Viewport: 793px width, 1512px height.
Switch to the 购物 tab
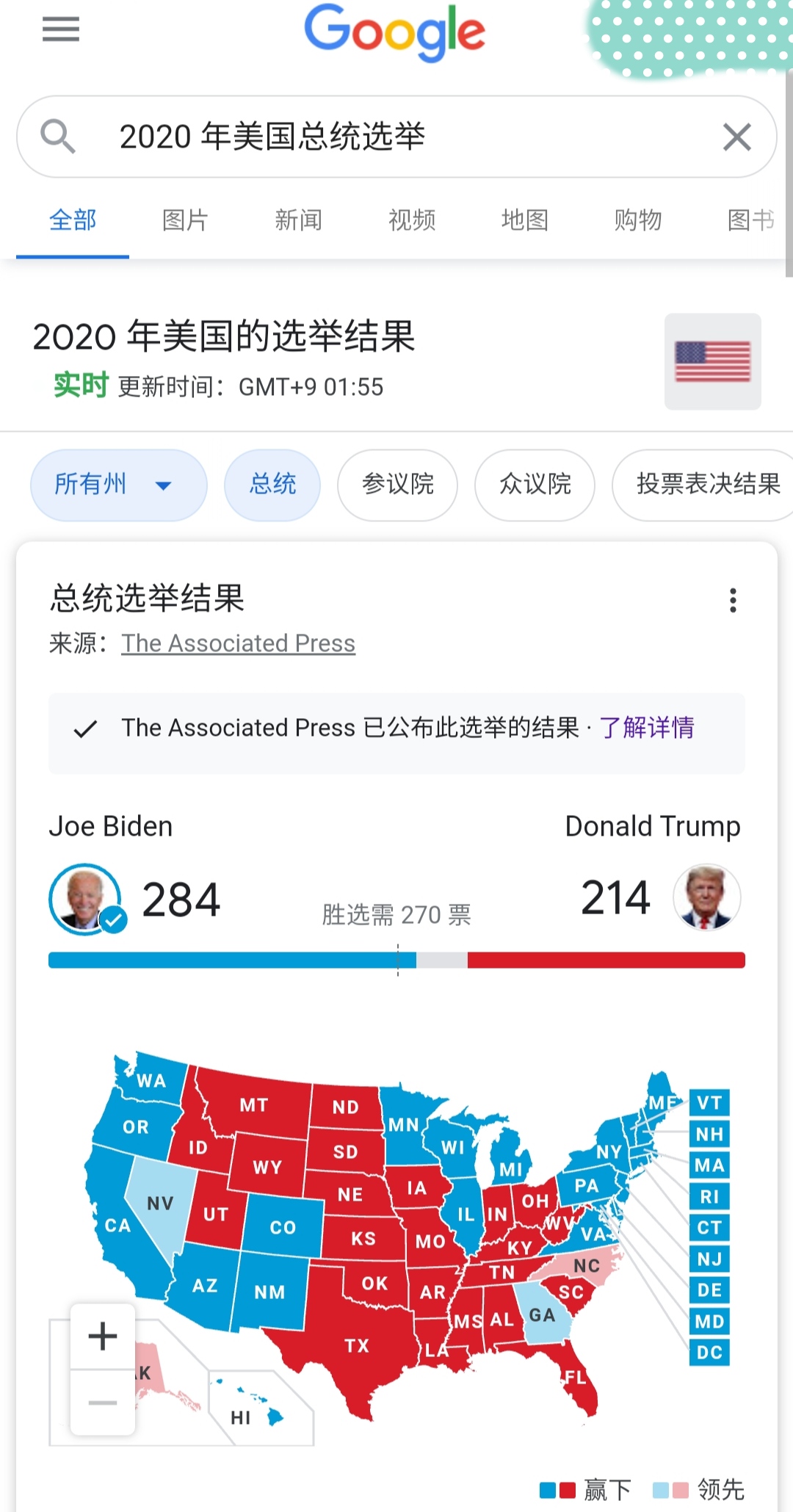[638, 220]
